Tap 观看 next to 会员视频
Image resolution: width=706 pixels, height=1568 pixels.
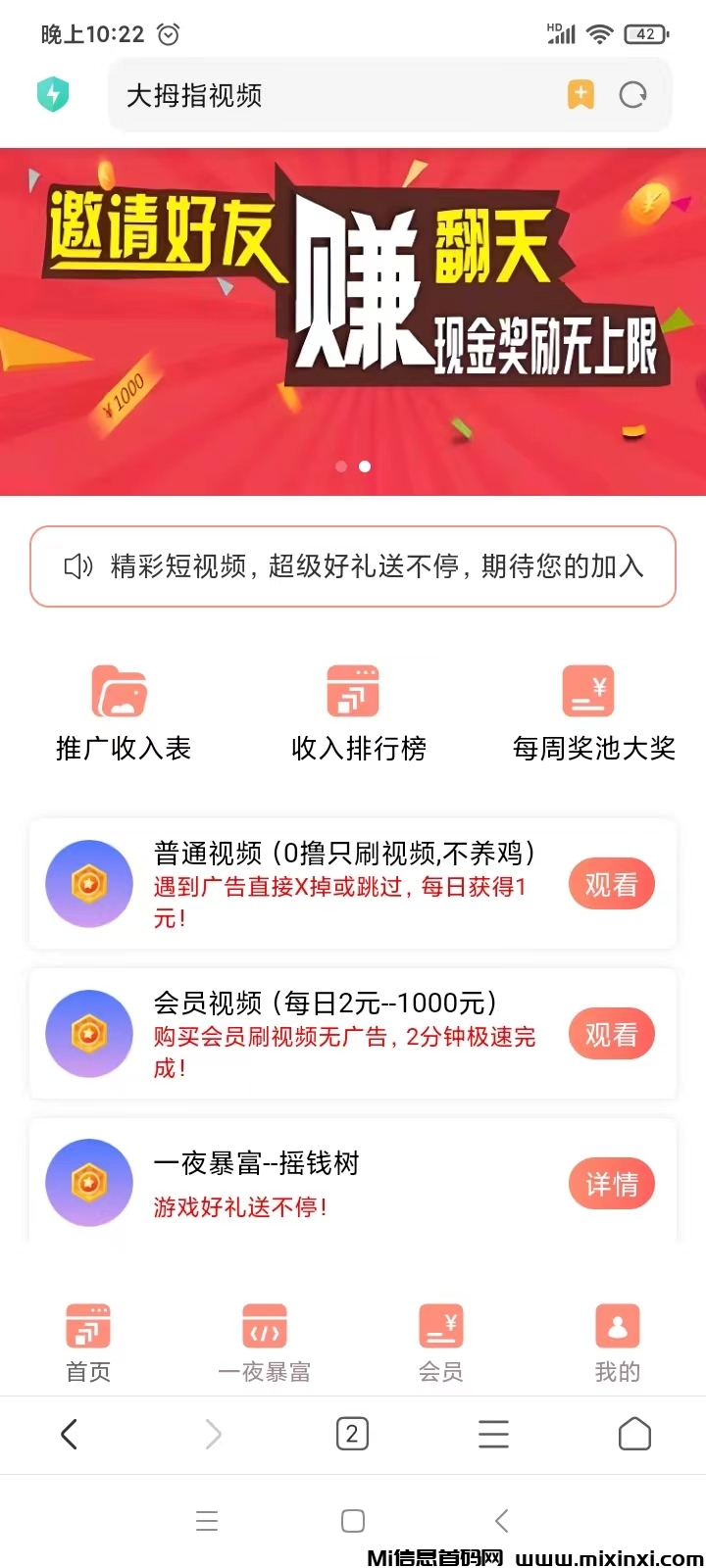(611, 1034)
